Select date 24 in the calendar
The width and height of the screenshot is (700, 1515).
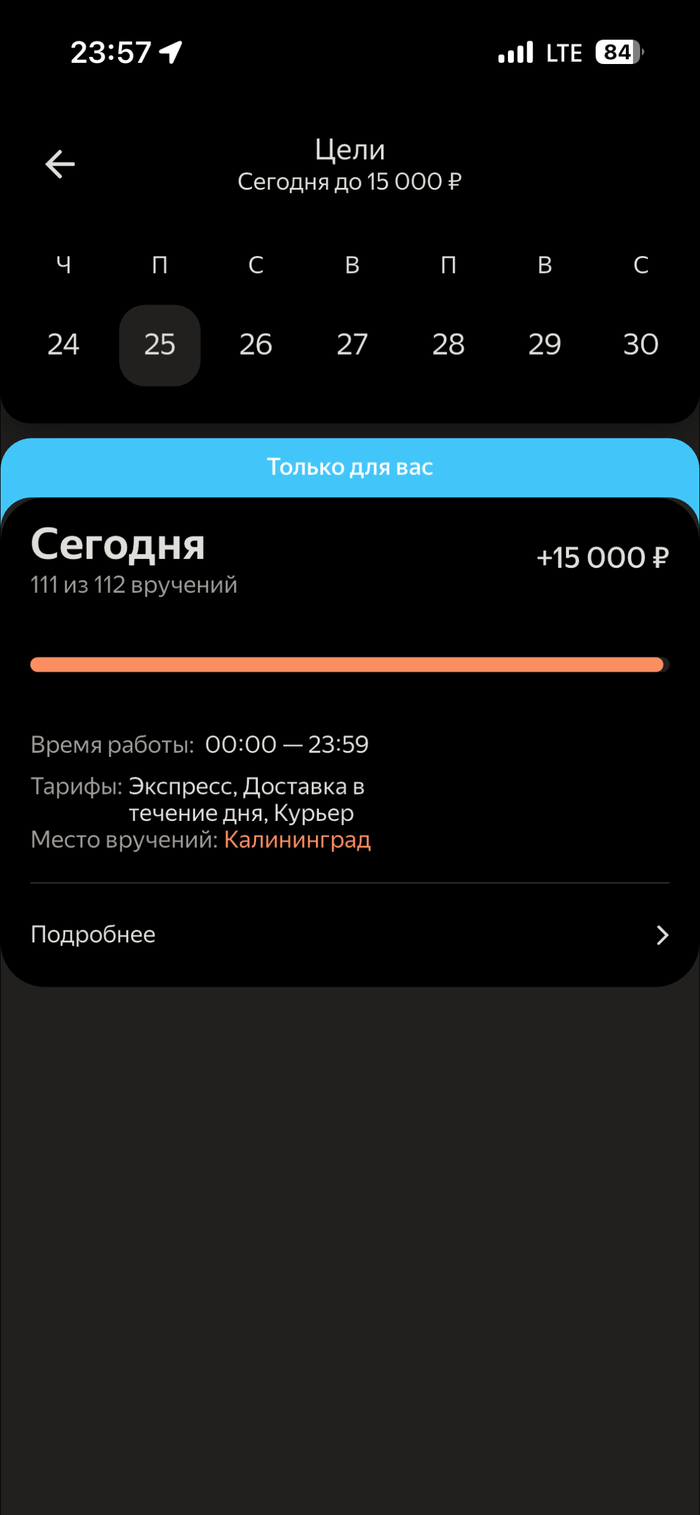[x=63, y=345]
